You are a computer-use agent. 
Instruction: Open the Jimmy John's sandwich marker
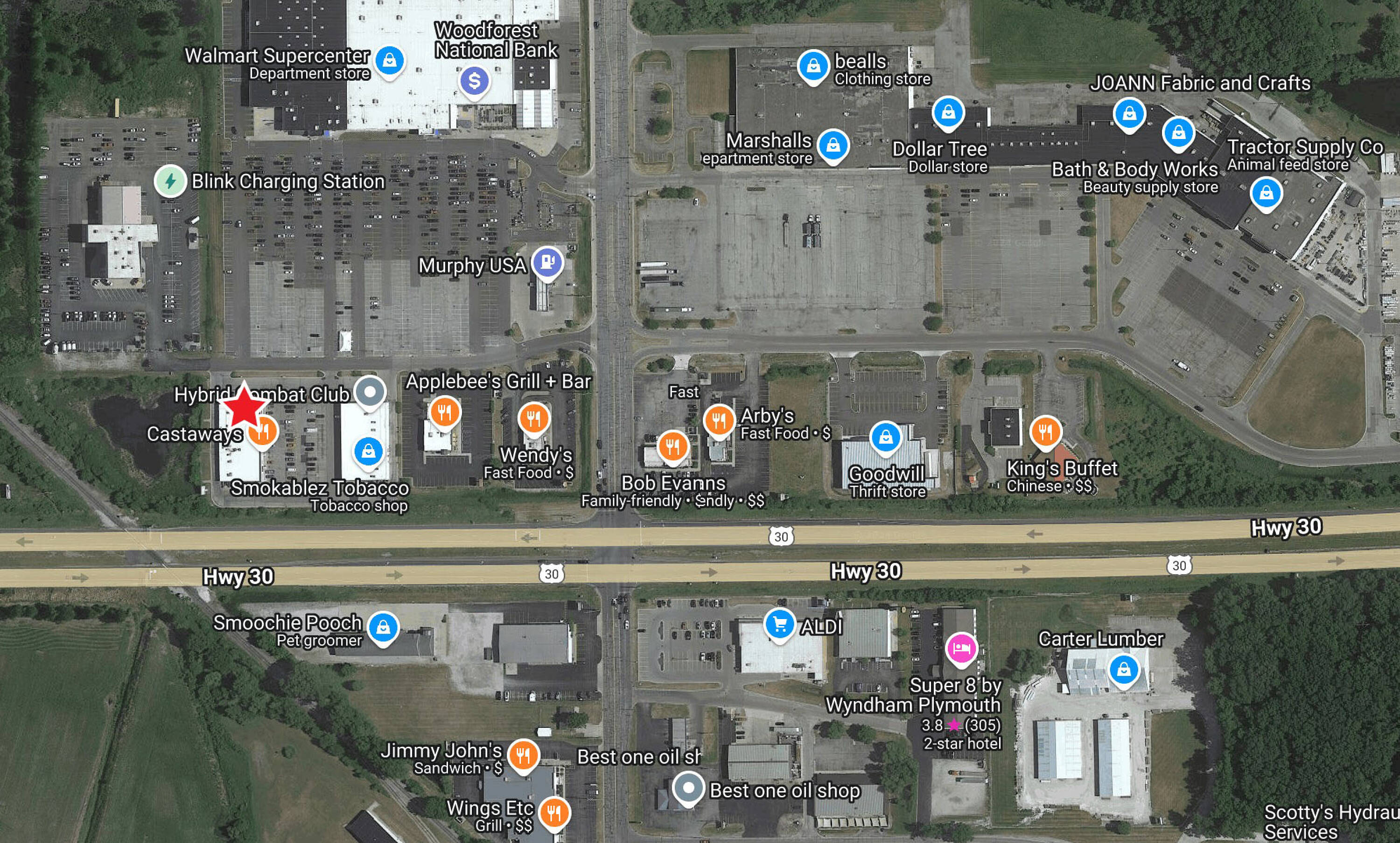523,755
